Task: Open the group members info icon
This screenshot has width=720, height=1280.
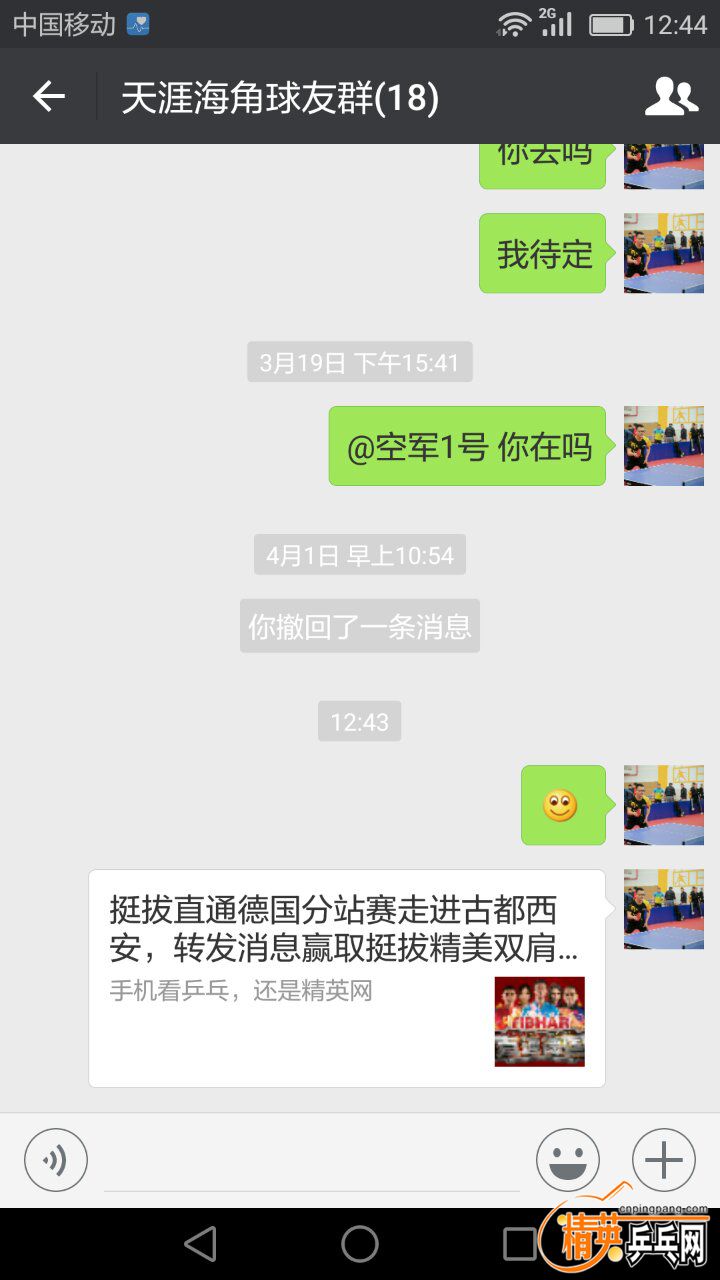Action: tap(671, 97)
